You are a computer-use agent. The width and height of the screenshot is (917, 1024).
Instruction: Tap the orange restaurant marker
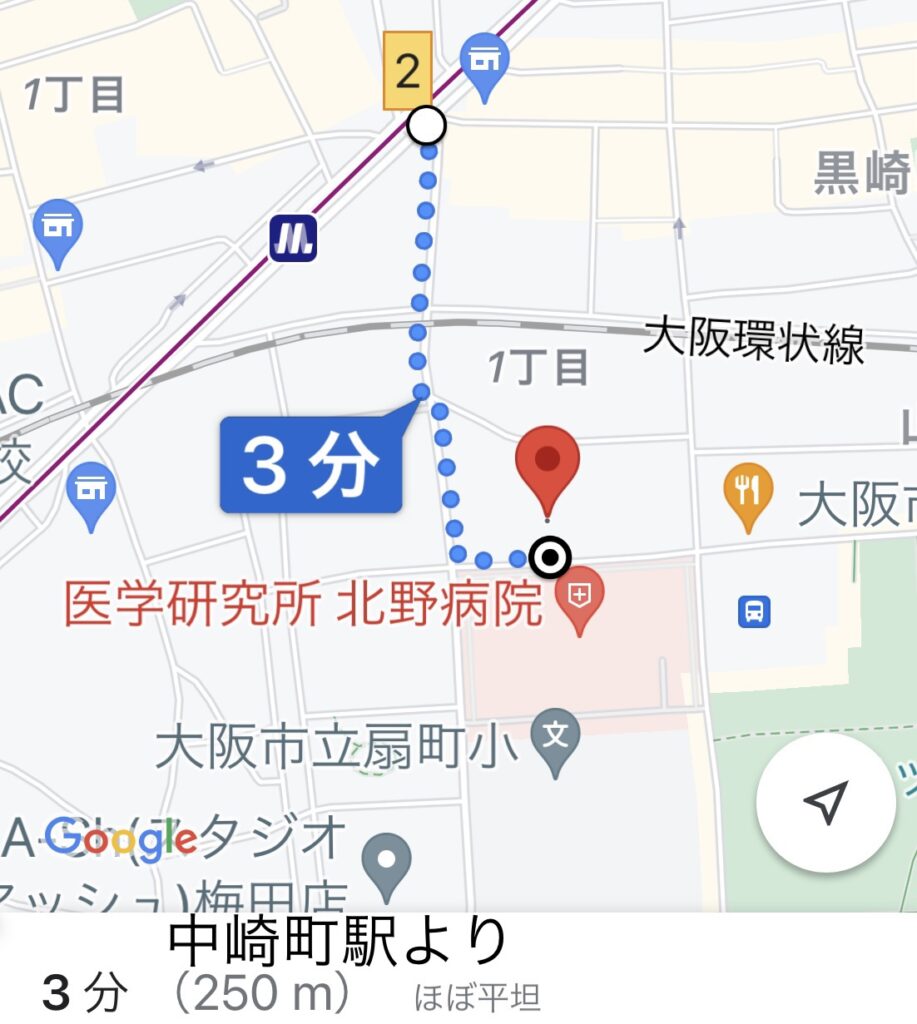(x=747, y=493)
